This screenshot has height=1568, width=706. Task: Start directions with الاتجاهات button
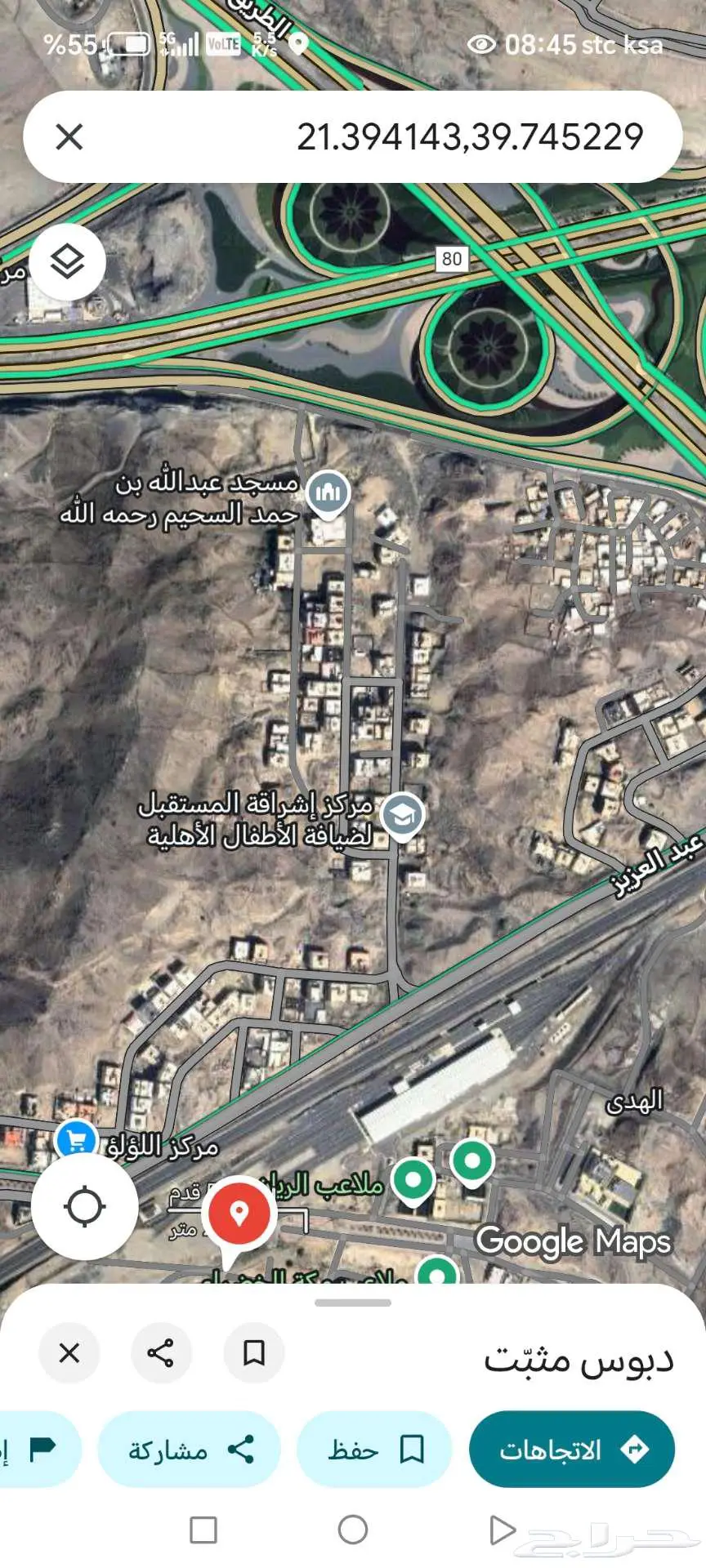[572, 1450]
